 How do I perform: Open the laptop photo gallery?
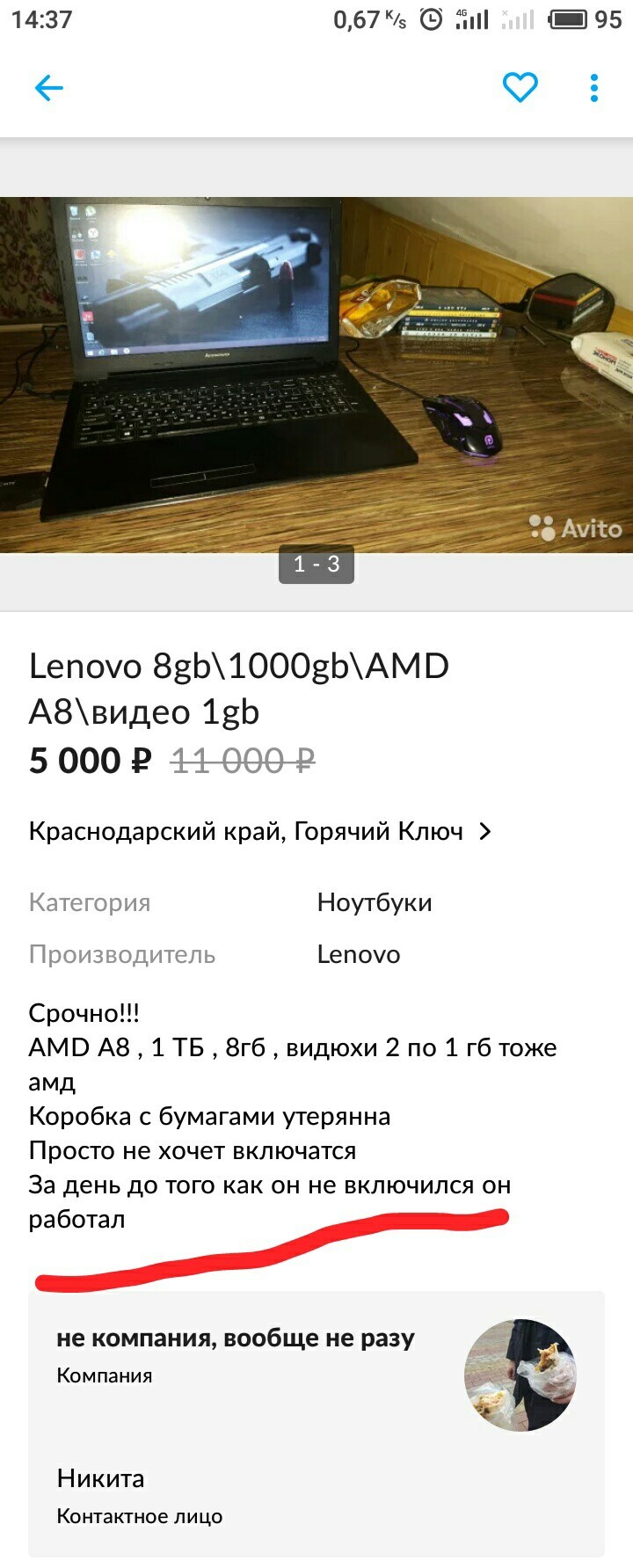click(x=316, y=375)
